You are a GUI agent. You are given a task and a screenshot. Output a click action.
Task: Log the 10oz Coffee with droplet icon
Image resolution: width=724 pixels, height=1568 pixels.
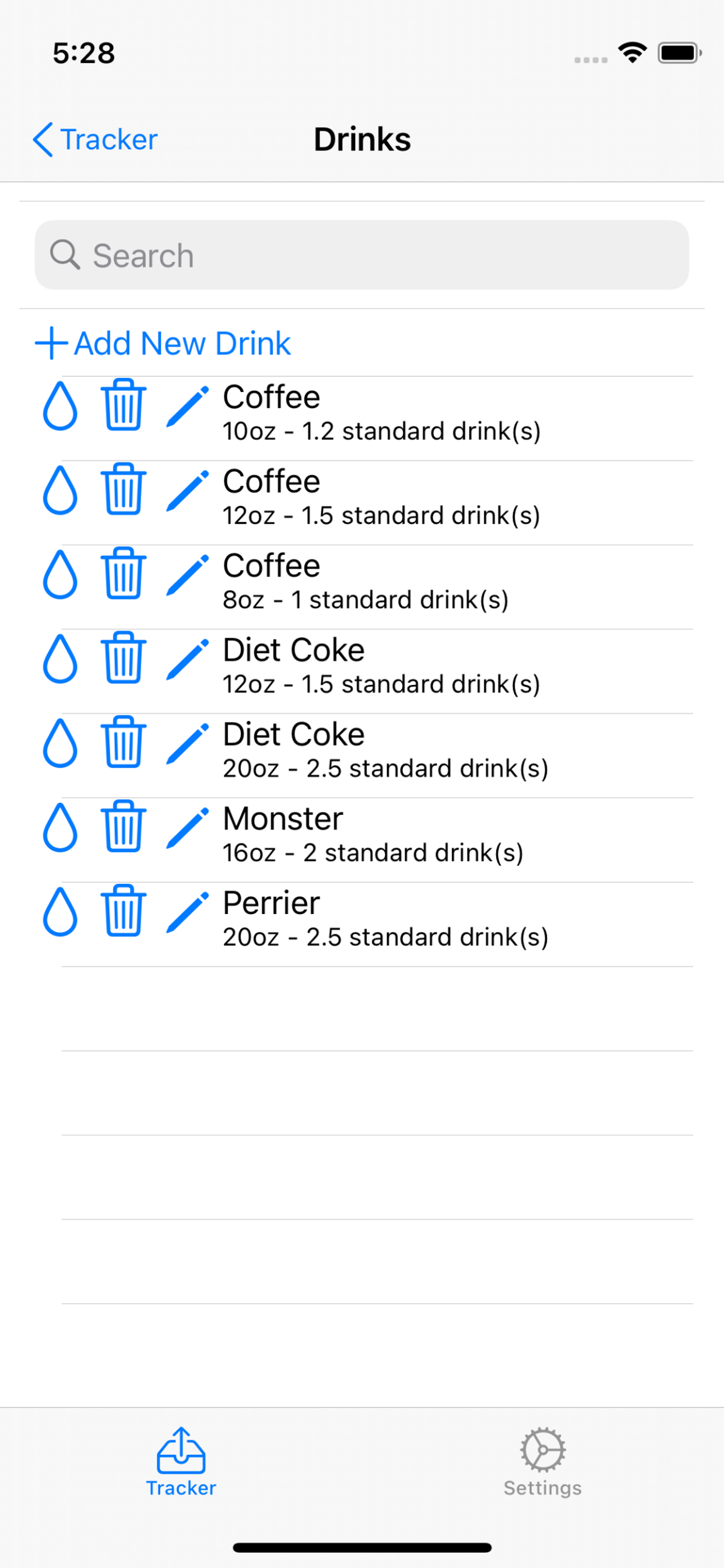pos(60,405)
